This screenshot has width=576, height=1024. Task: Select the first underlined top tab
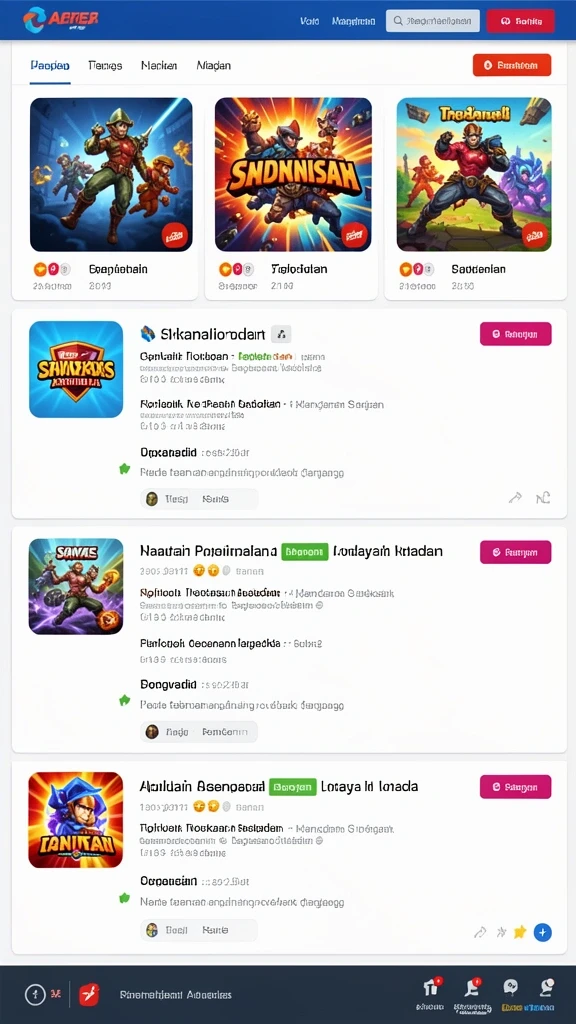50,65
